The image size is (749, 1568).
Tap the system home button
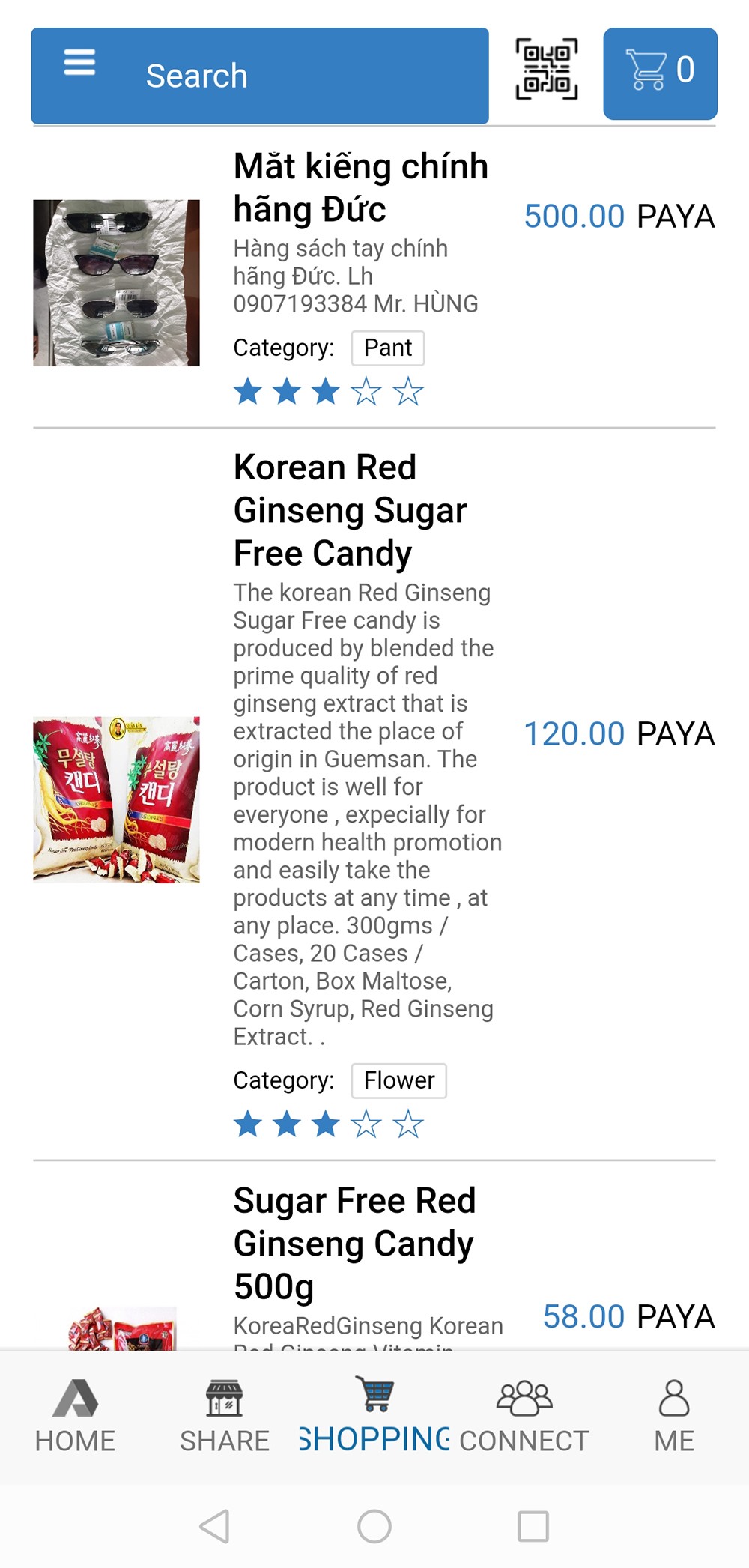[x=374, y=1526]
